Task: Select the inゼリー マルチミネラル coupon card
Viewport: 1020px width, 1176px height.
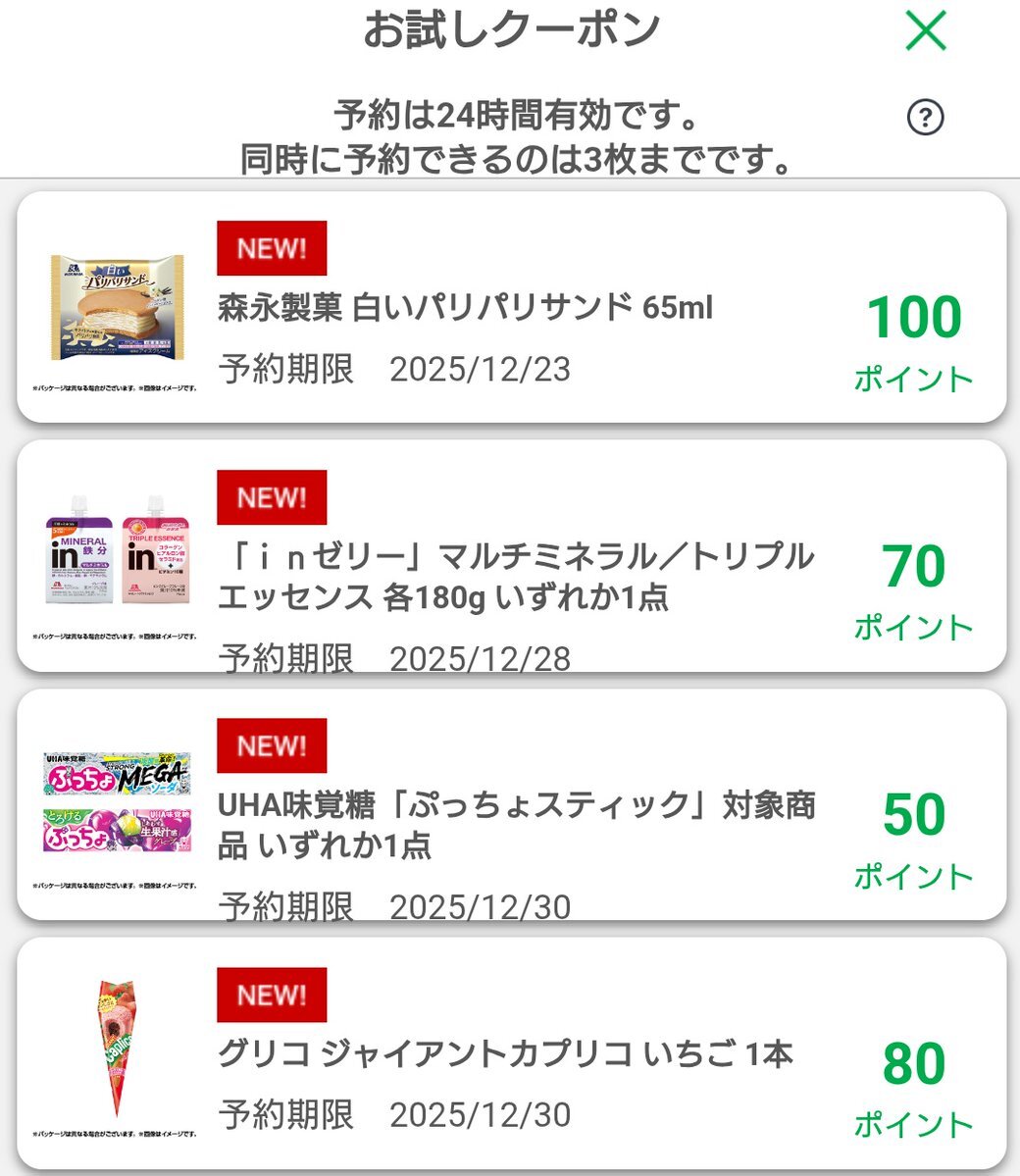Action: tap(511, 556)
